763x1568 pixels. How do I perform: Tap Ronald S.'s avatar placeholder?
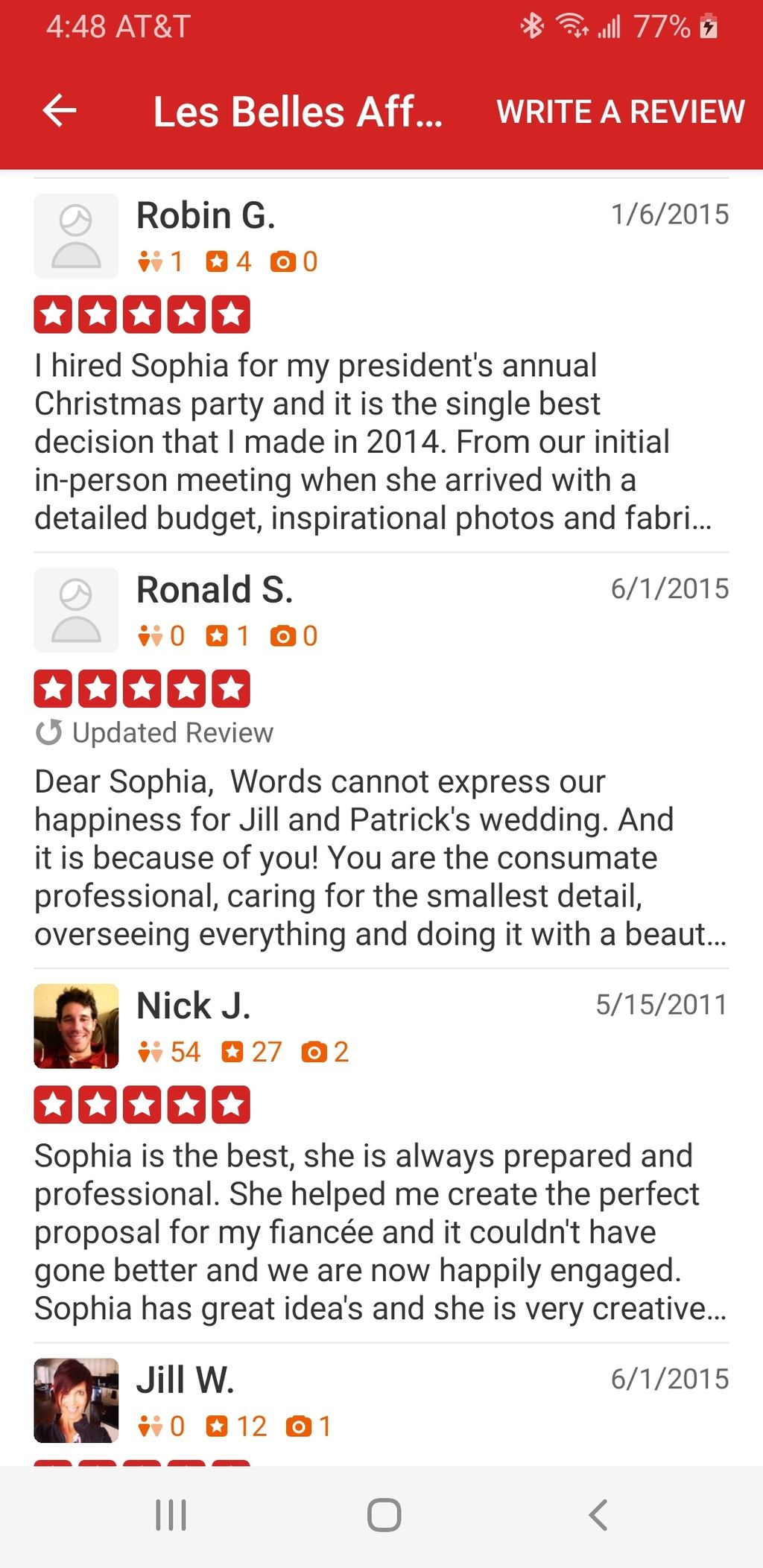pos(76,610)
